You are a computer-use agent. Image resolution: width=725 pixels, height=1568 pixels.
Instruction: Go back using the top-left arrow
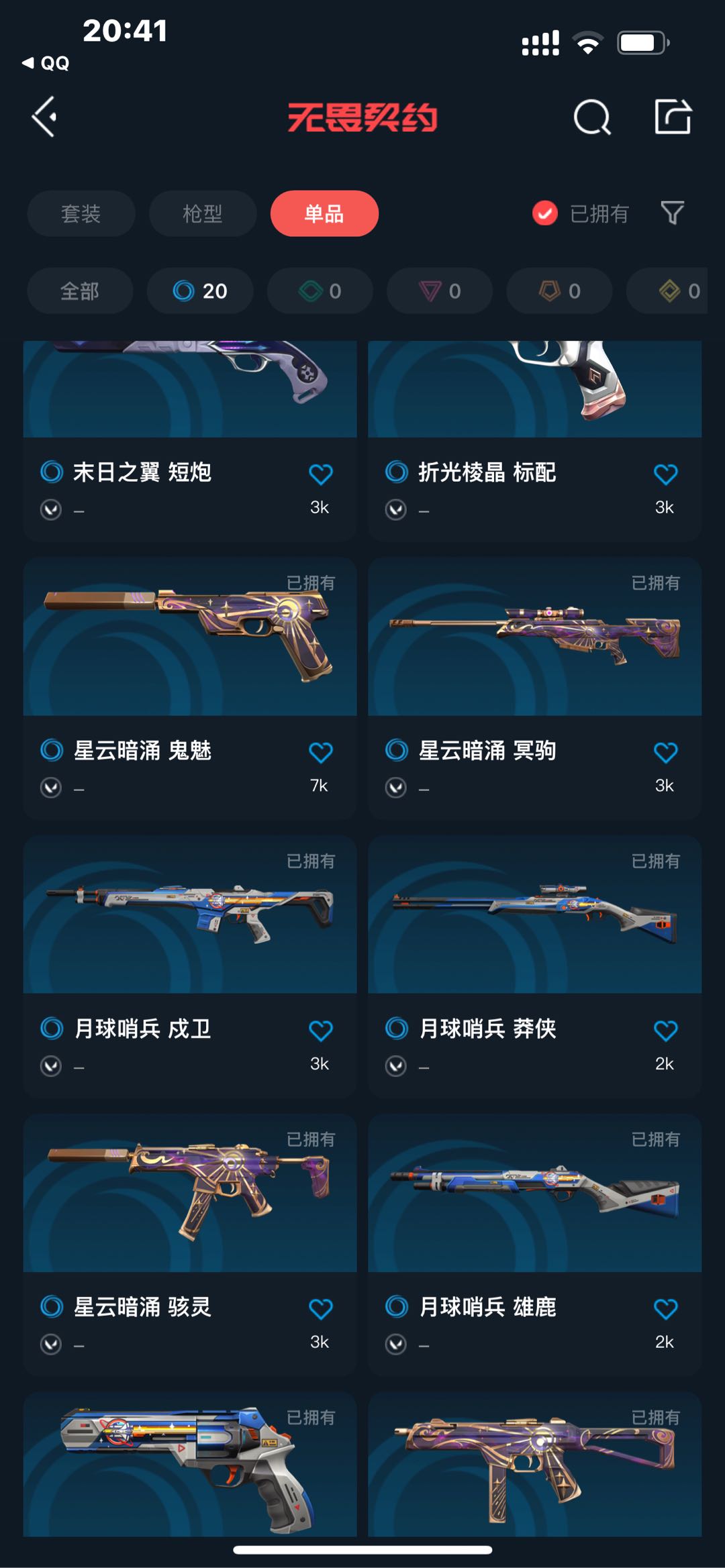tap(44, 117)
